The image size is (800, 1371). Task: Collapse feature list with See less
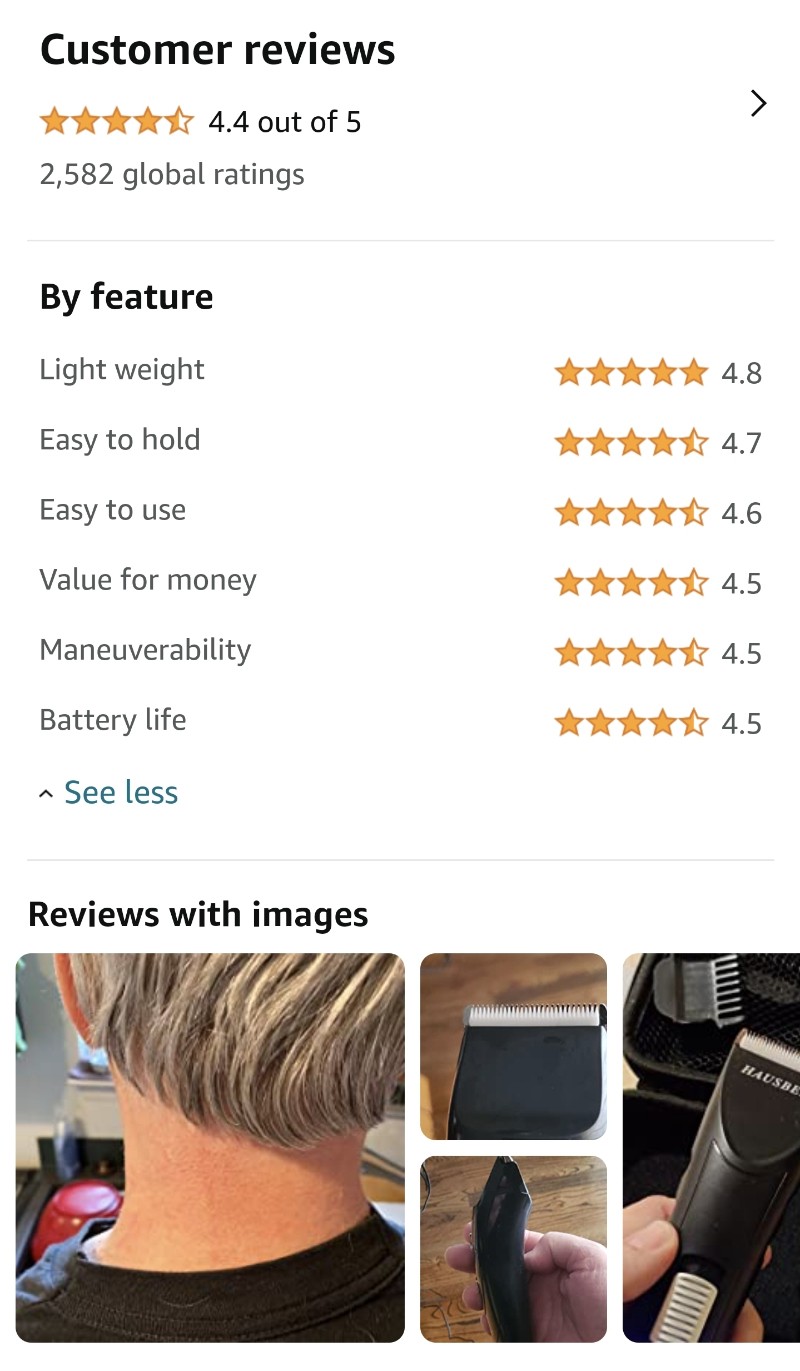(108, 793)
